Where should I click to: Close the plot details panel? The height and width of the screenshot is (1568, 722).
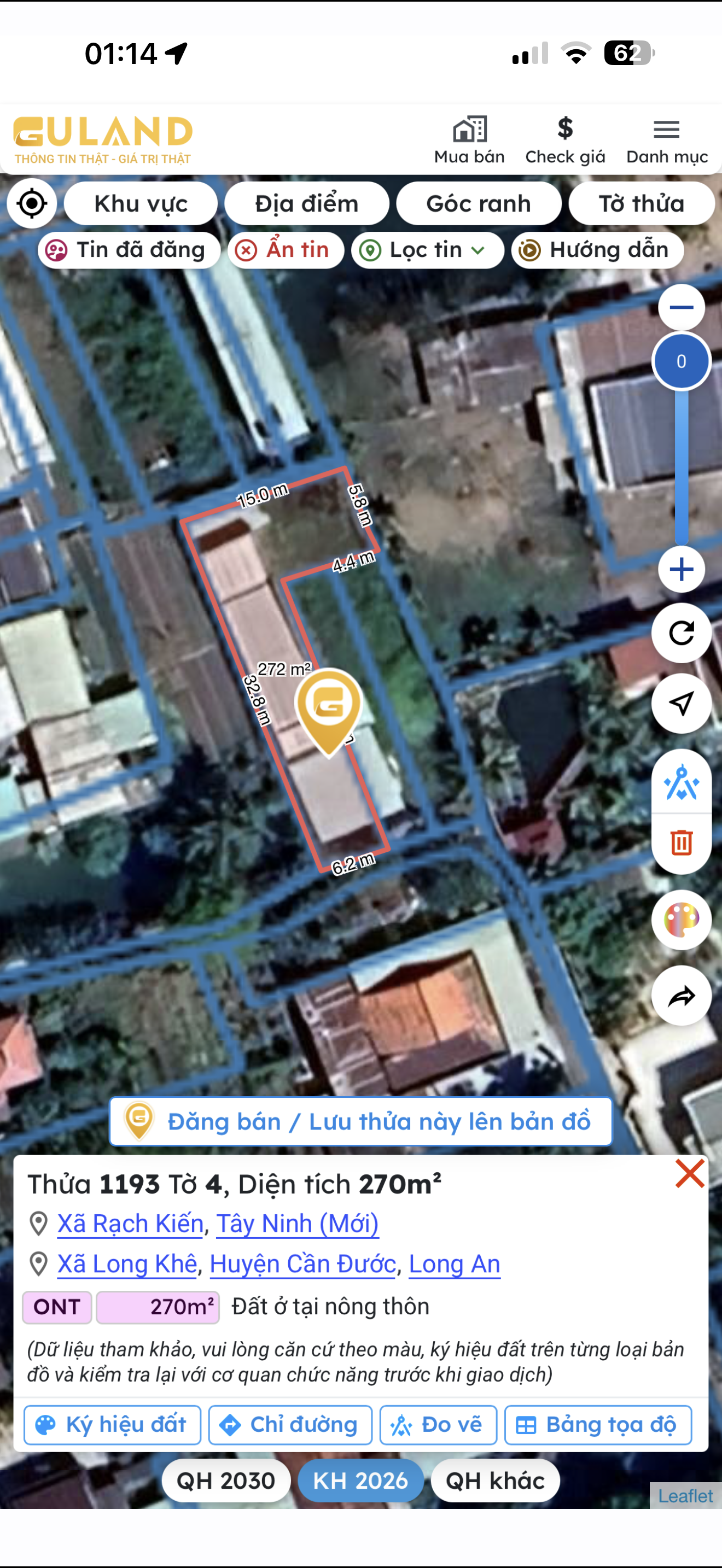(x=689, y=1174)
